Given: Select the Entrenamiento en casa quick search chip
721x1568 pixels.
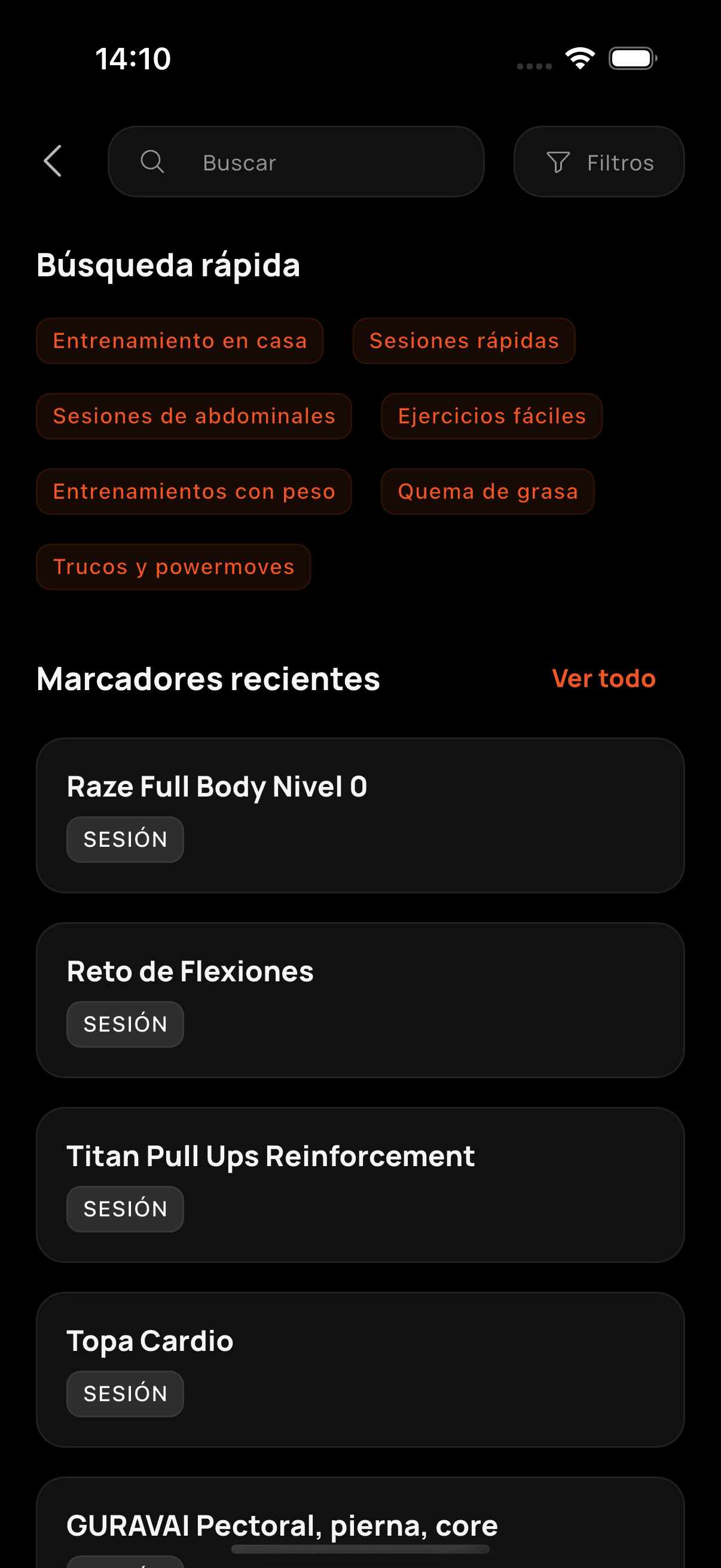Looking at the screenshot, I should (x=180, y=340).
